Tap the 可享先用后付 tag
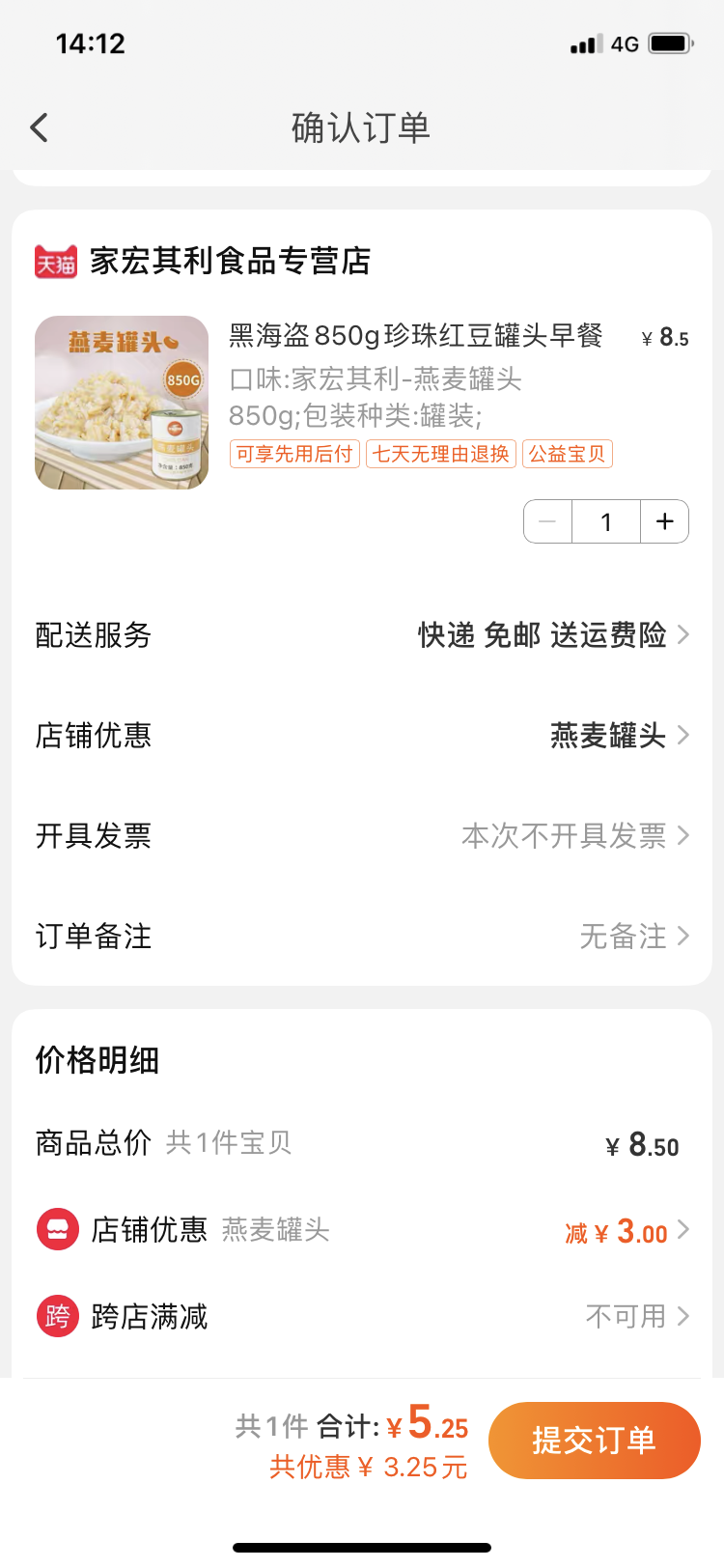724x1568 pixels. (293, 454)
